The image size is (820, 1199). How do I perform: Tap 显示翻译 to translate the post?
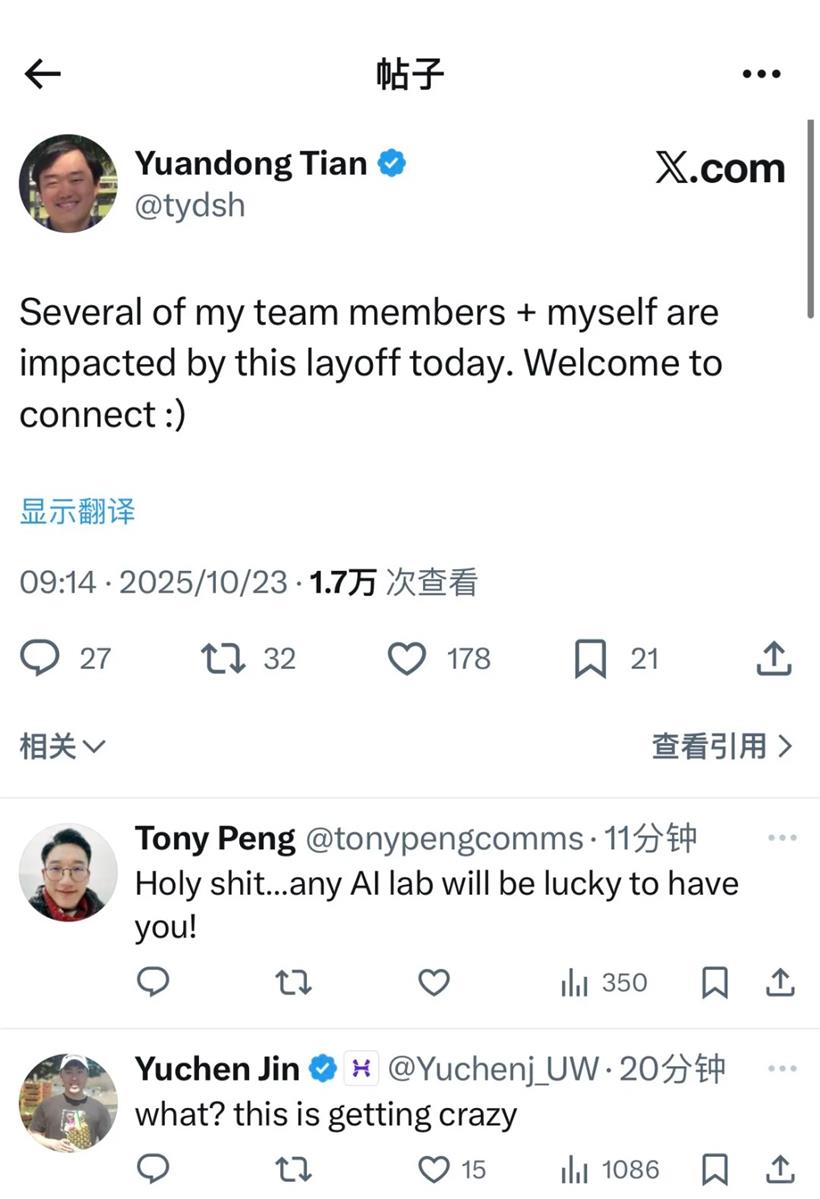(77, 512)
